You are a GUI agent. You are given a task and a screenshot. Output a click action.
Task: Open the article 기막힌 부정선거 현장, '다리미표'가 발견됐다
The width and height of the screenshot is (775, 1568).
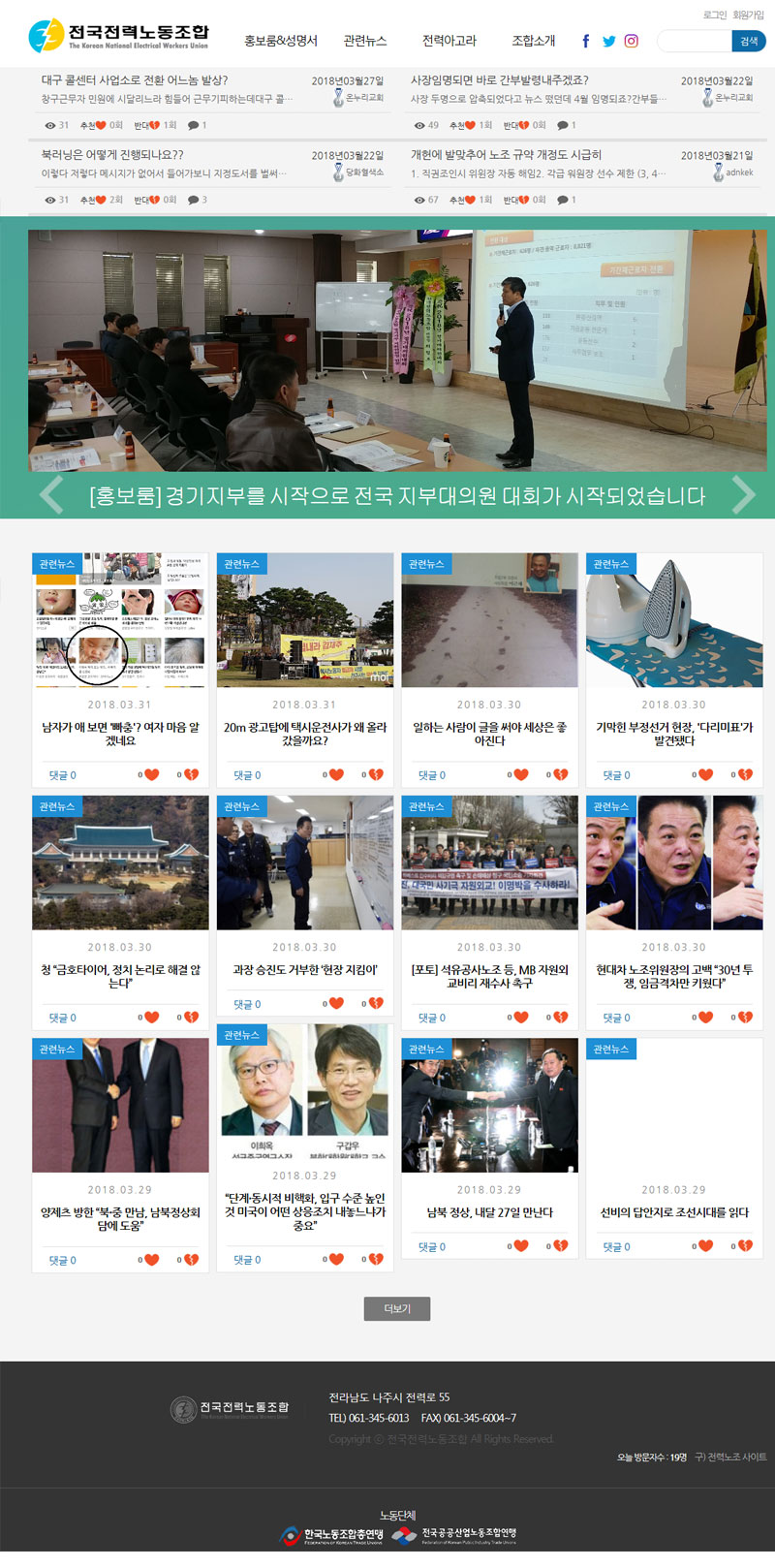674,734
